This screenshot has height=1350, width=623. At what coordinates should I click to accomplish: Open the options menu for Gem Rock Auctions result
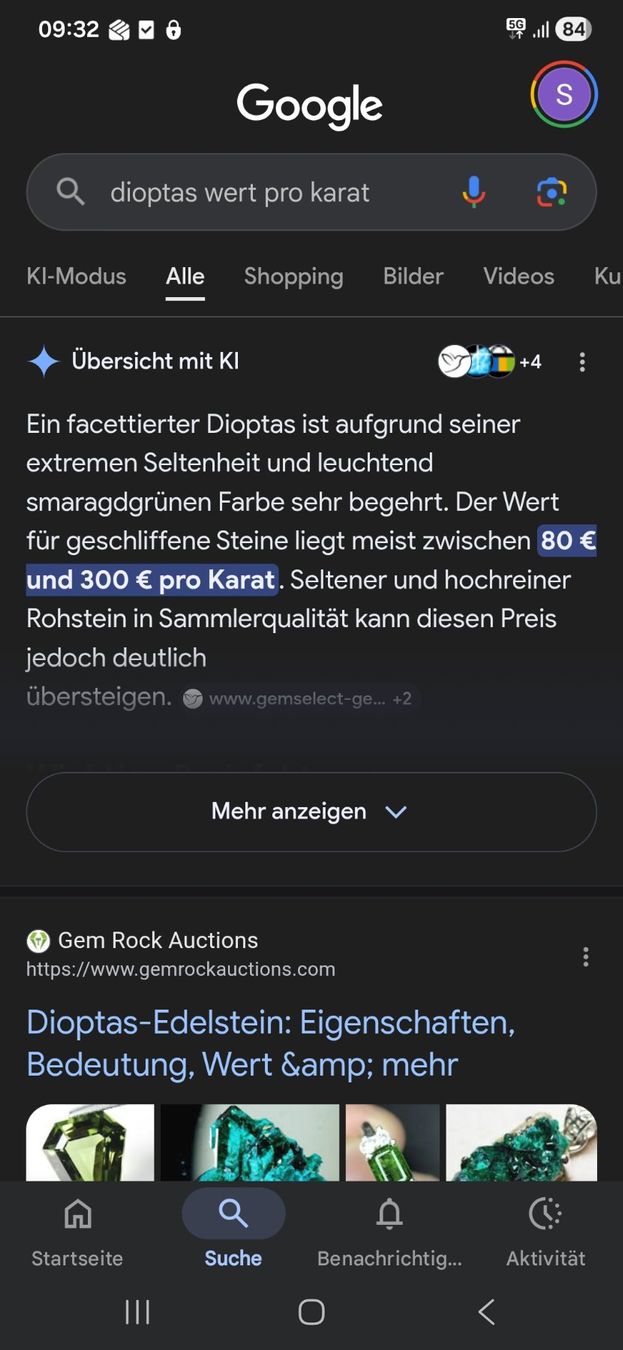[585, 957]
